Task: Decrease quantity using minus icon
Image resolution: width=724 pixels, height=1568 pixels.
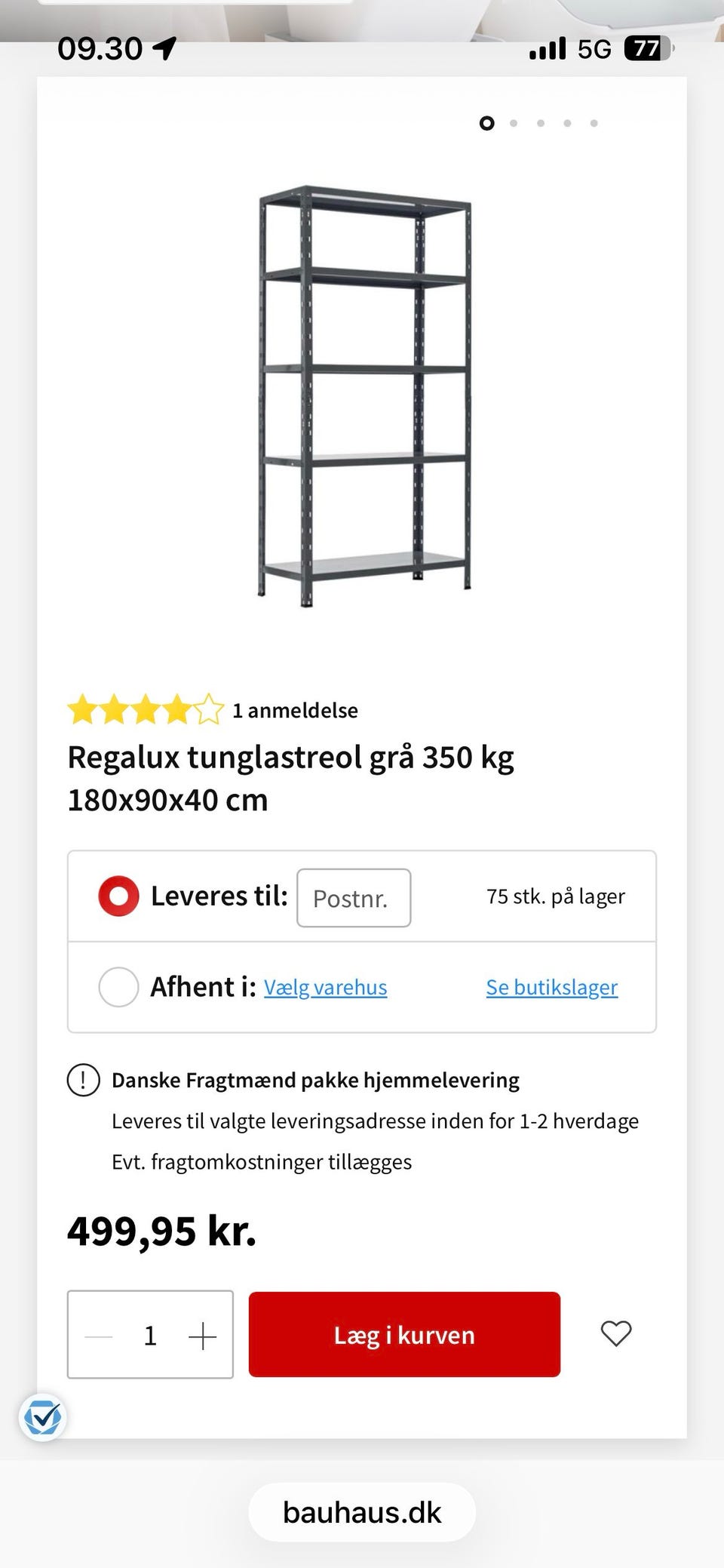Action: tap(98, 1334)
